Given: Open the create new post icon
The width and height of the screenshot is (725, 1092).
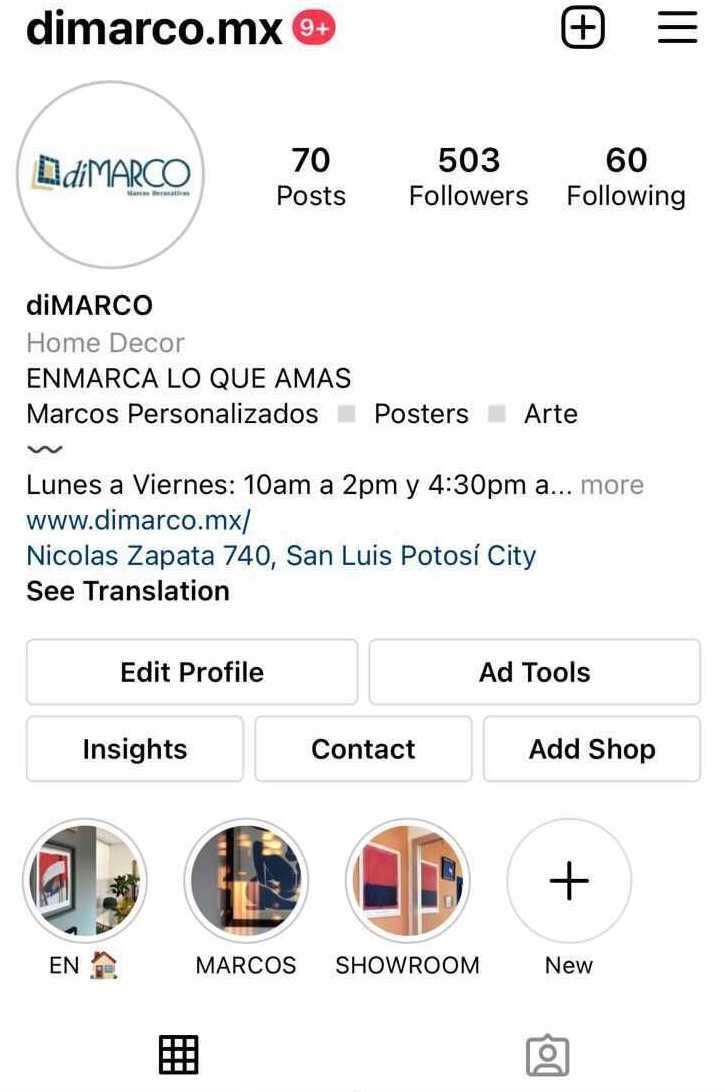Looking at the screenshot, I should click(x=582, y=30).
